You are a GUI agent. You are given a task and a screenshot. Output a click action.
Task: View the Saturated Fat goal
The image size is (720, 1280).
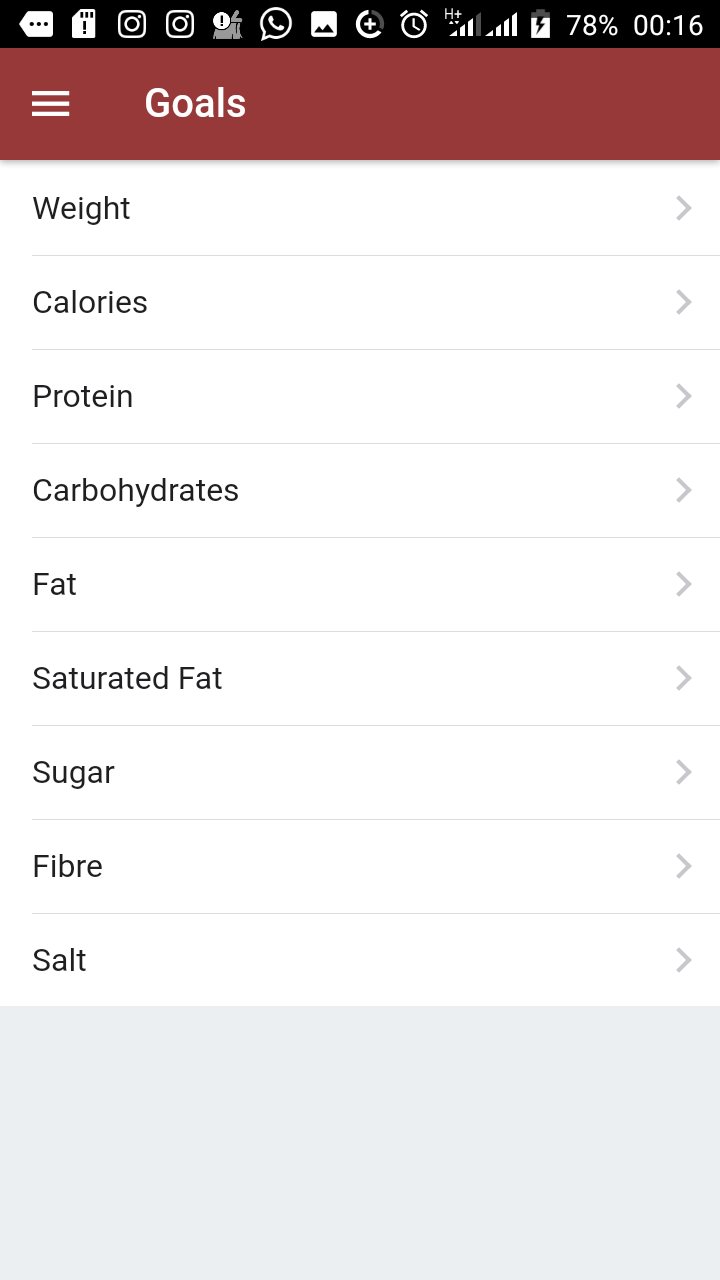tap(360, 678)
